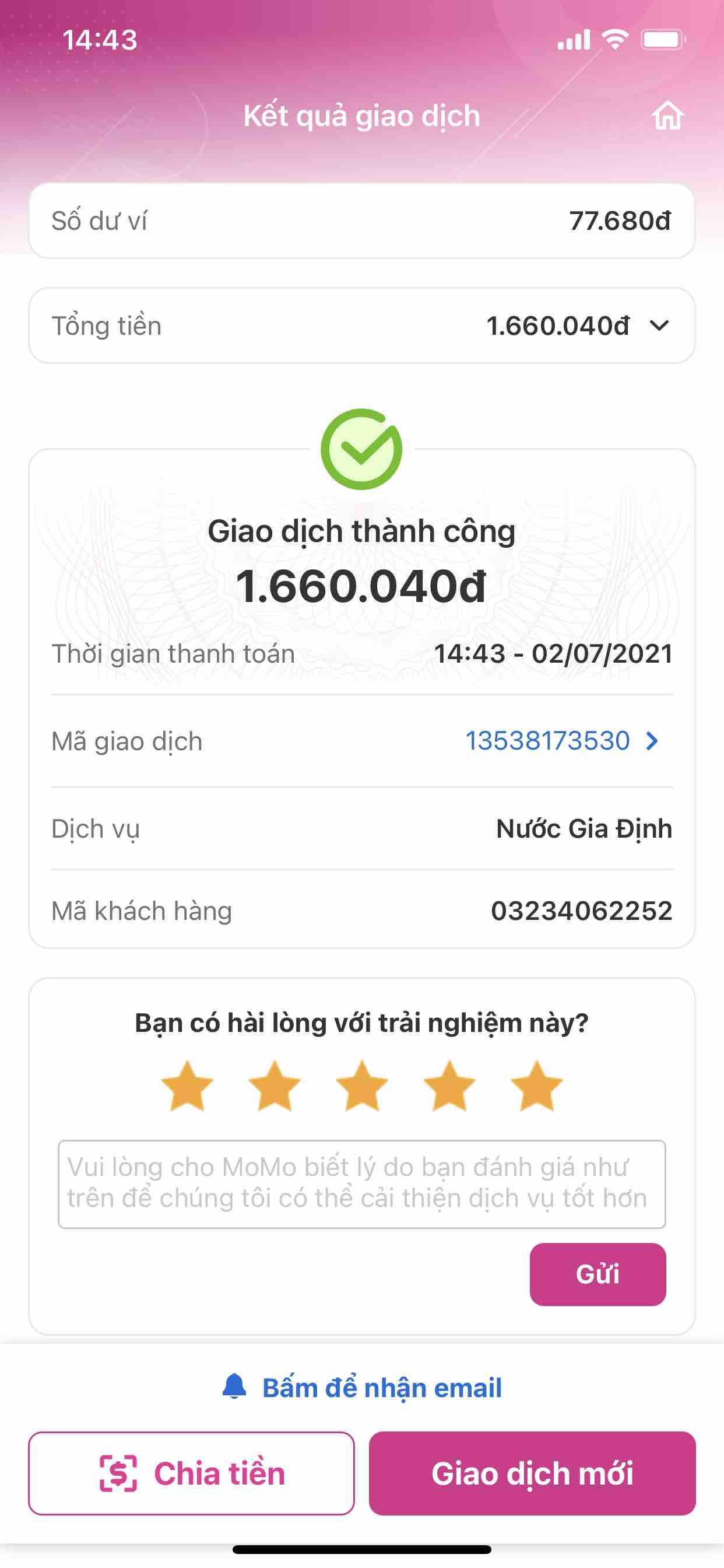
Task: Rate the experience one star
Action: pyautogui.click(x=187, y=1087)
